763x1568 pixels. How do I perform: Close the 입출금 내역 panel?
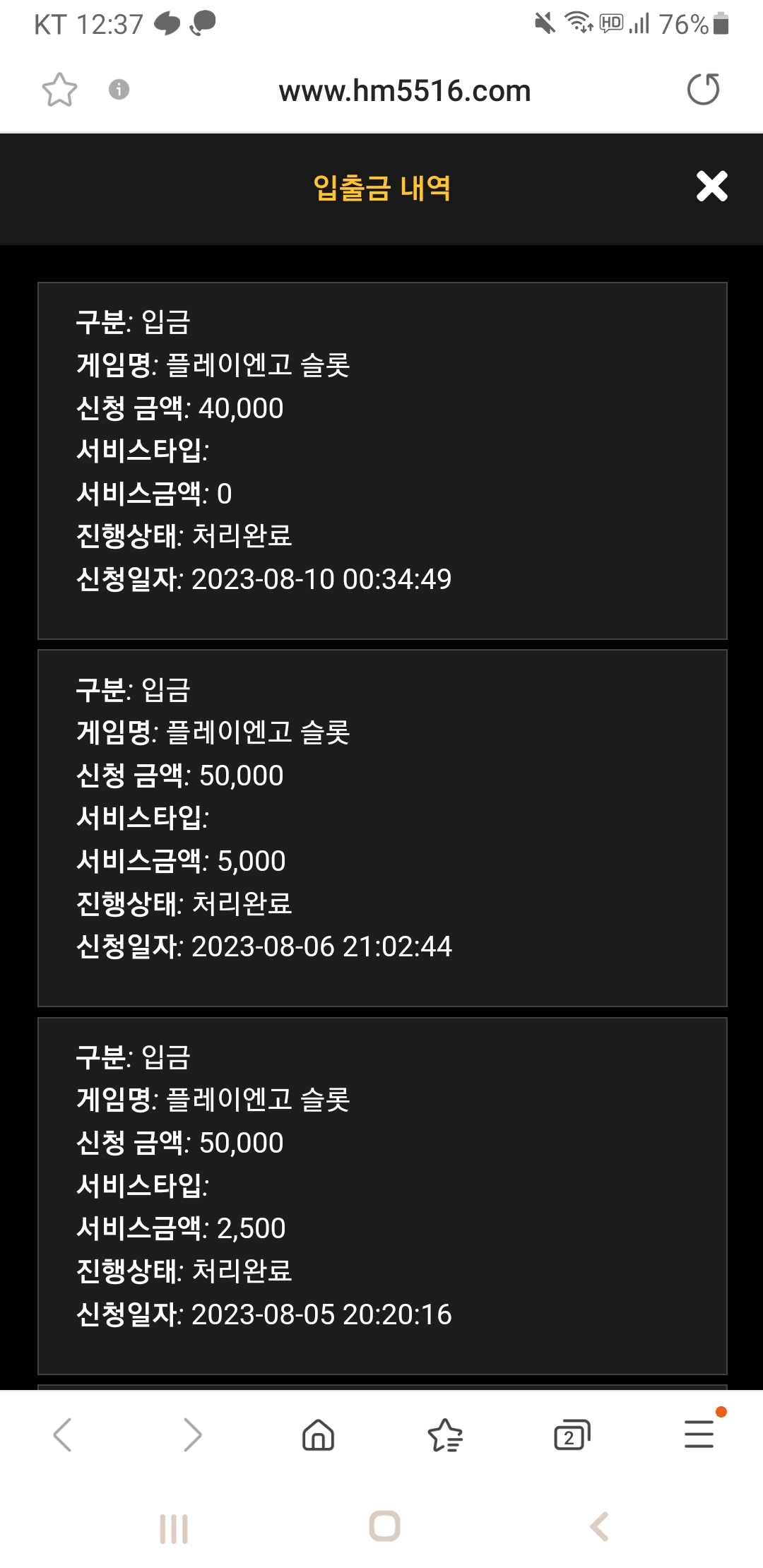click(x=711, y=186)
